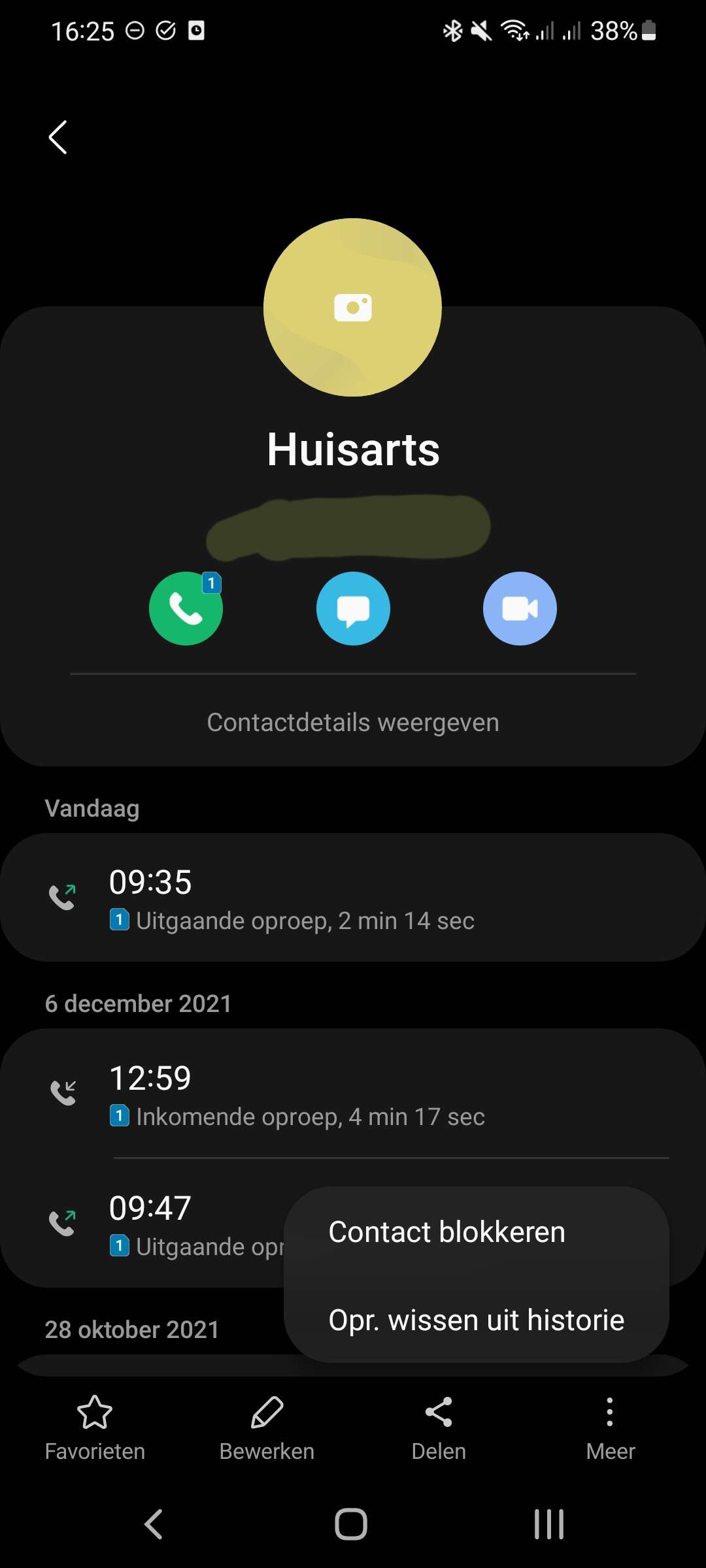Go back using the top-left arrow
This screenshot has height=1568, width=706.
click(x=58, y=137)
